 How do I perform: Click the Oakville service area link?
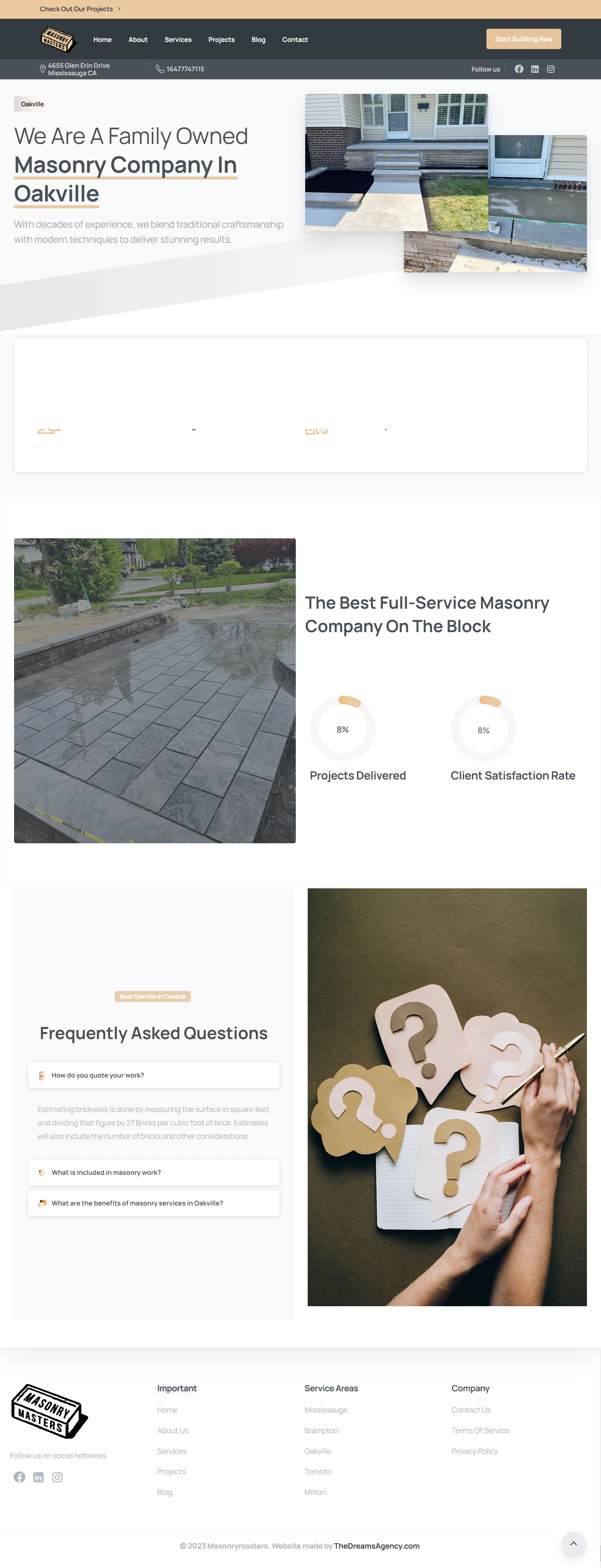[x=317, y=1450]
